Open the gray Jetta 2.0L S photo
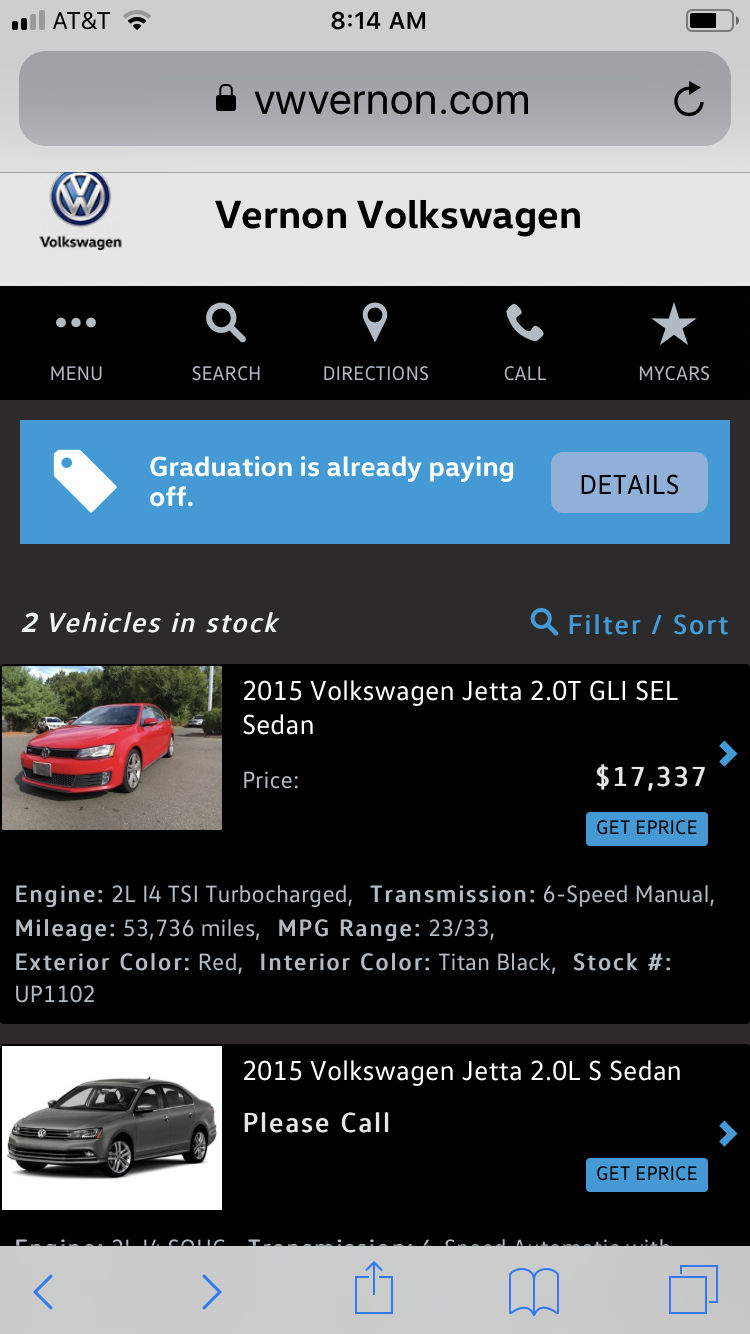 (x=112, y=1128)
